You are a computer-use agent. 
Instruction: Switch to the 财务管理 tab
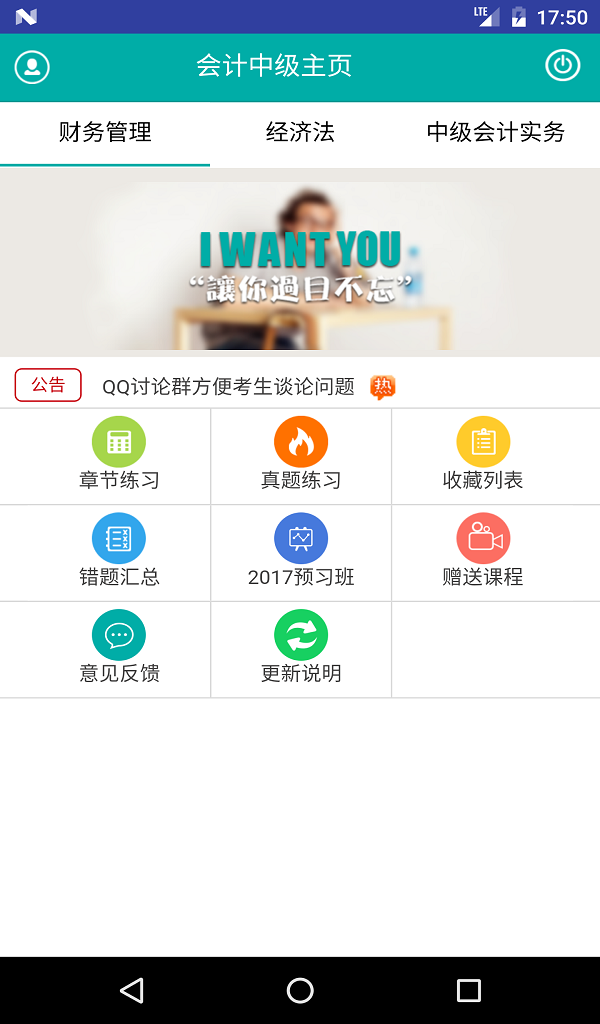[x=105, y=133]
